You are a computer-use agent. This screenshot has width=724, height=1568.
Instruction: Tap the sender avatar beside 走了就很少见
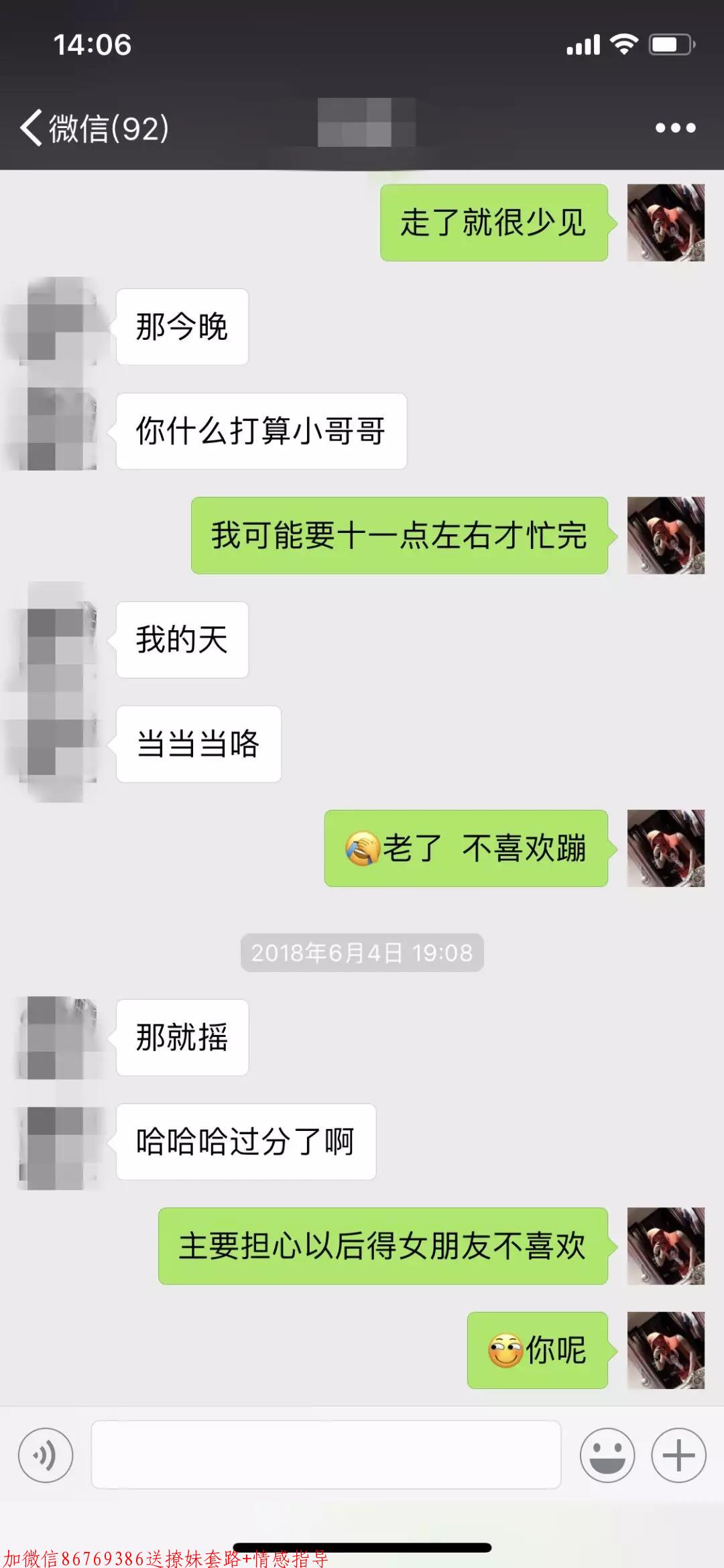coord(665,223)
